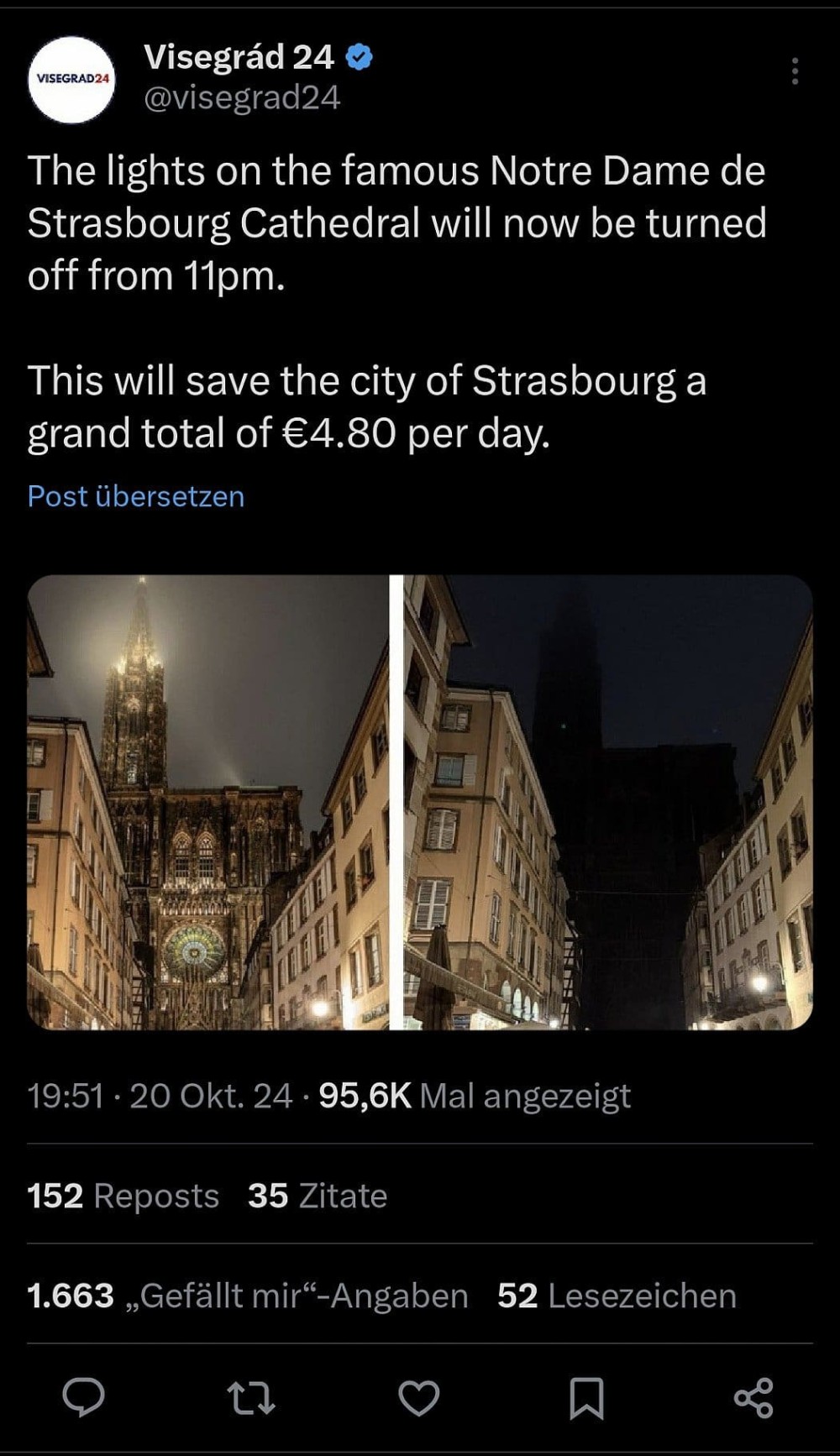Bookmark this post
The width and height of the screenshot is (840, 1456).
[585, 1398]
